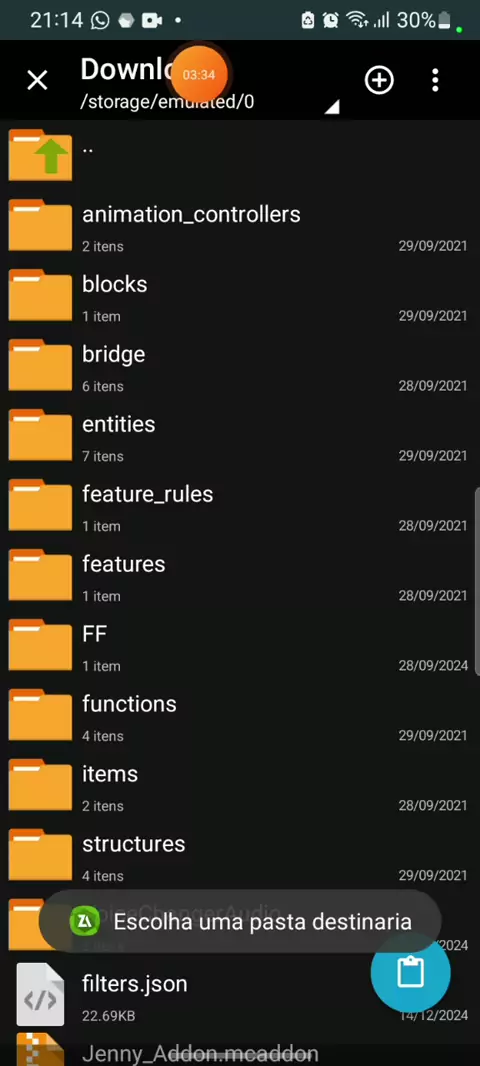
Task: Open the bridge folder
Action: tap(240, 367)
